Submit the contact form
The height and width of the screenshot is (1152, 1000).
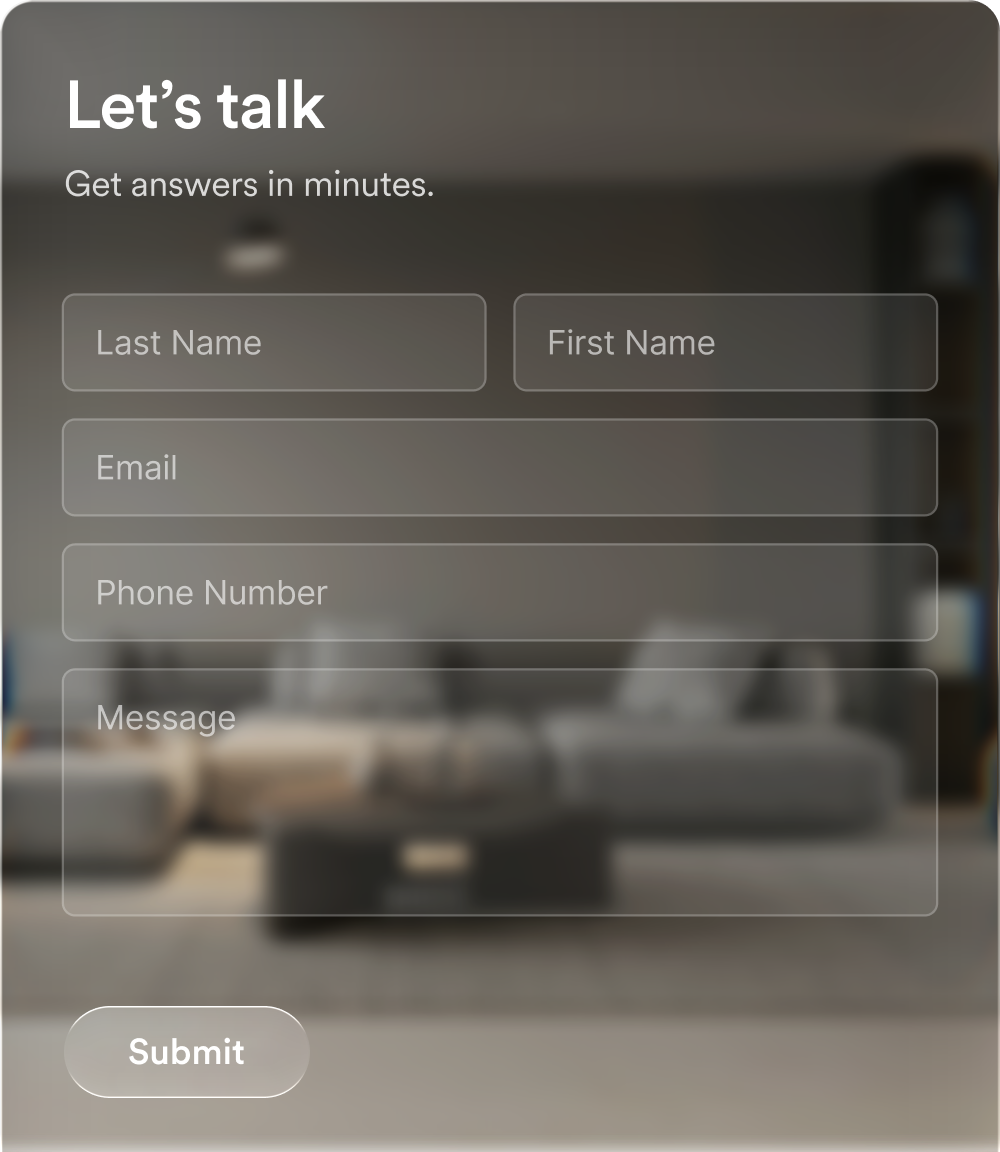(x=187, y=1051)
